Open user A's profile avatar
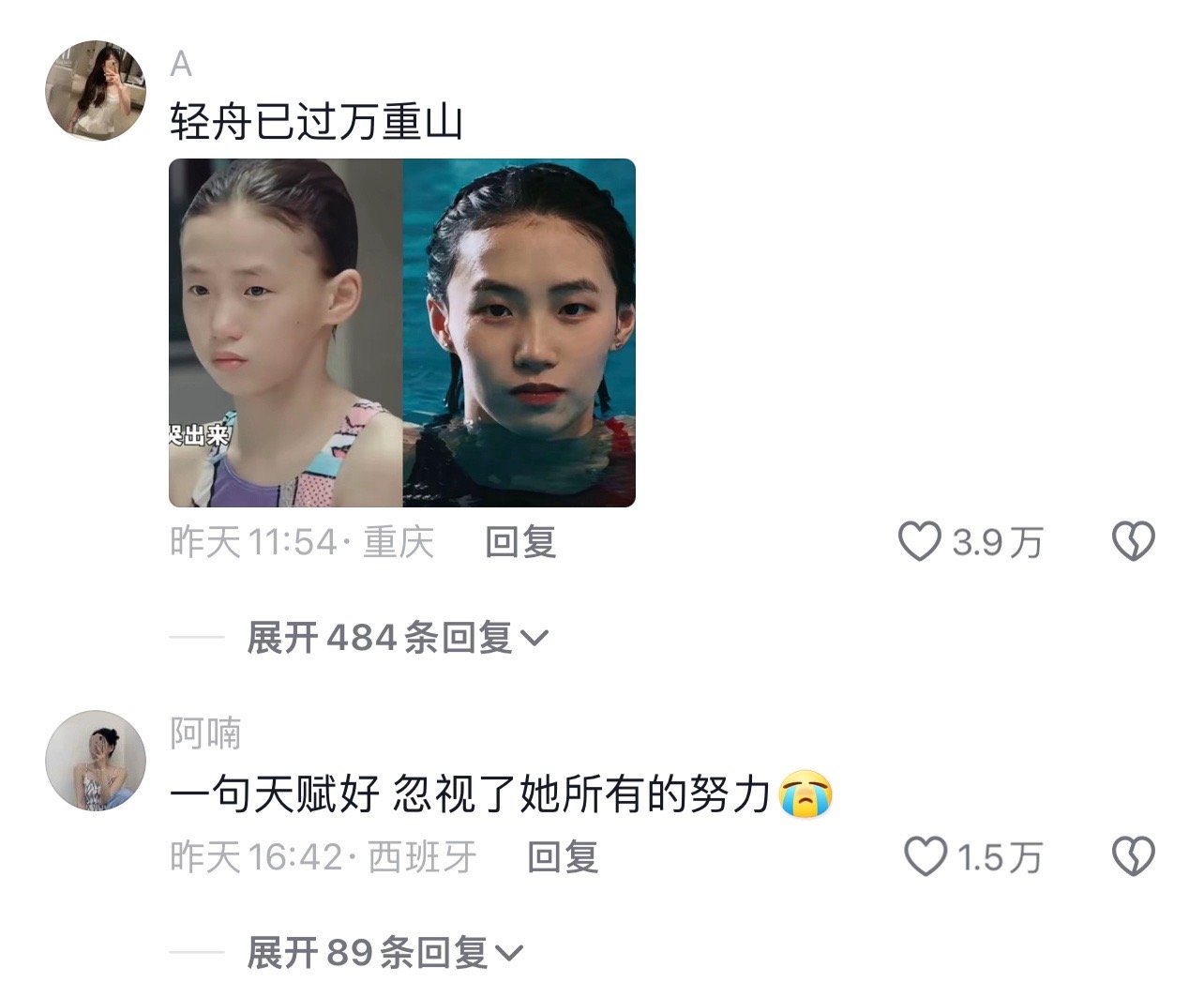Viewport: 1204px width, 997px height. click(96, 90)
